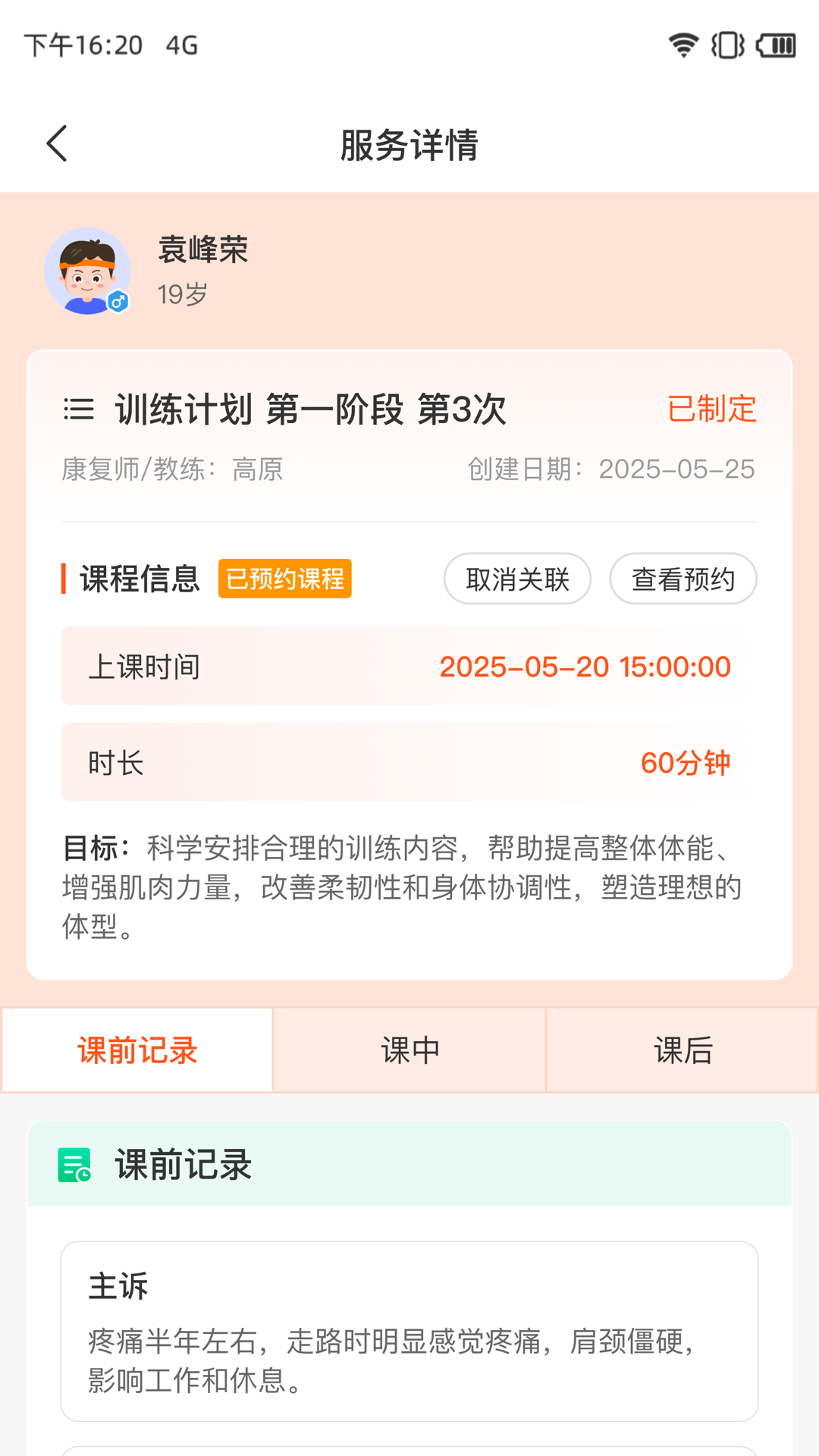Viewport: 819px width, 1456px height.
Task: Tap the green 课前记录 document icon
Action: 74,1166
